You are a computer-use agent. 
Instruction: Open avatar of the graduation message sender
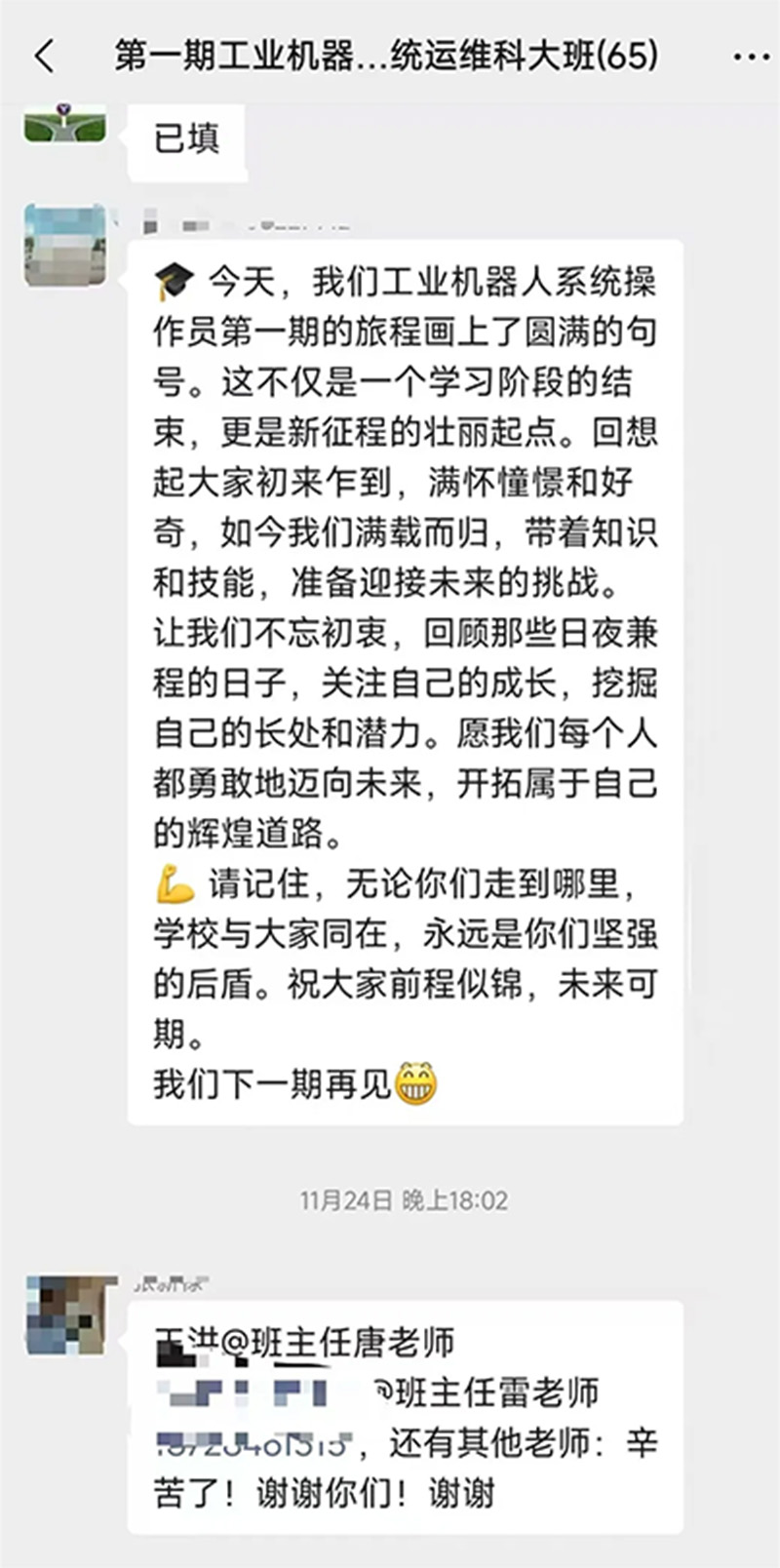tap(65, 244)
